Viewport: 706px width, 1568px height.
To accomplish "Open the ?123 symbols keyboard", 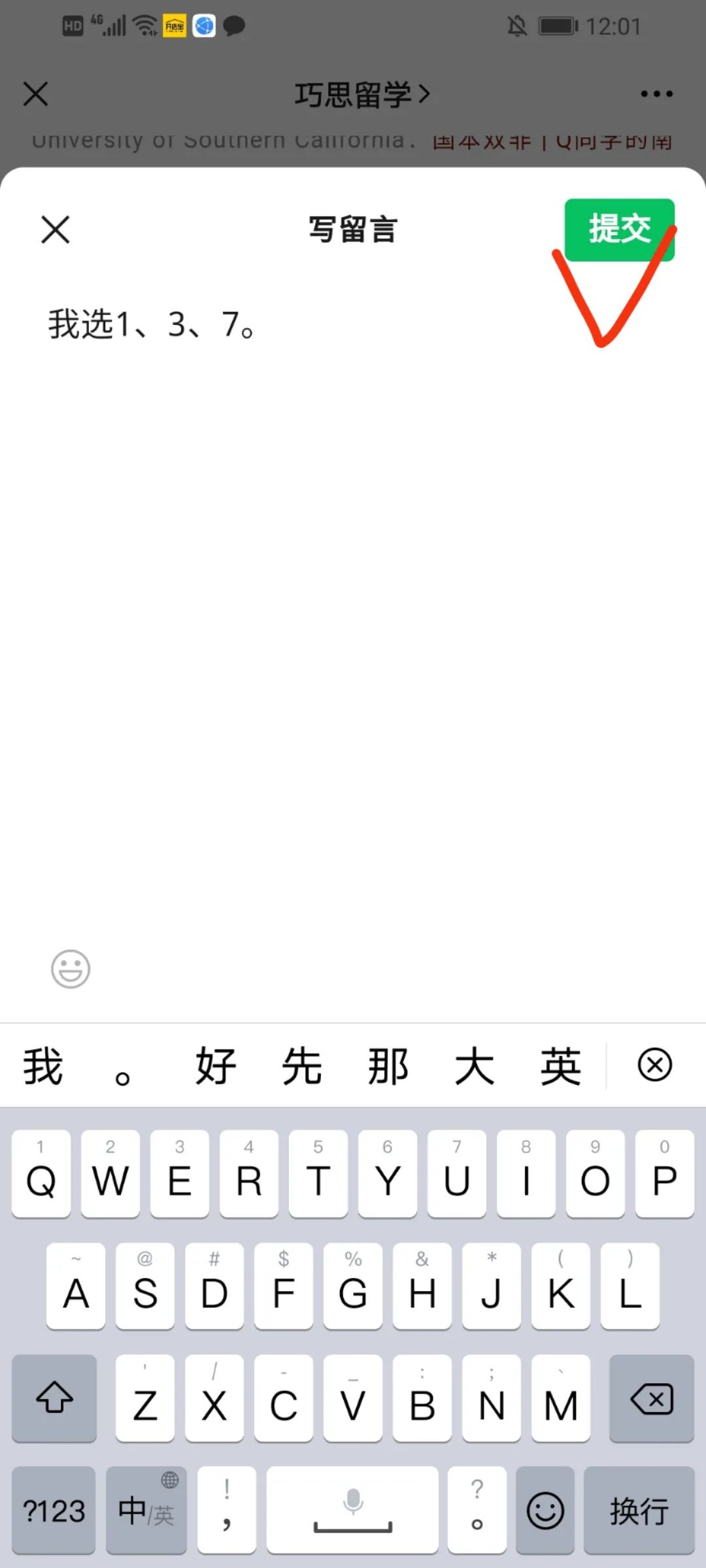I will click(54, 1510).
